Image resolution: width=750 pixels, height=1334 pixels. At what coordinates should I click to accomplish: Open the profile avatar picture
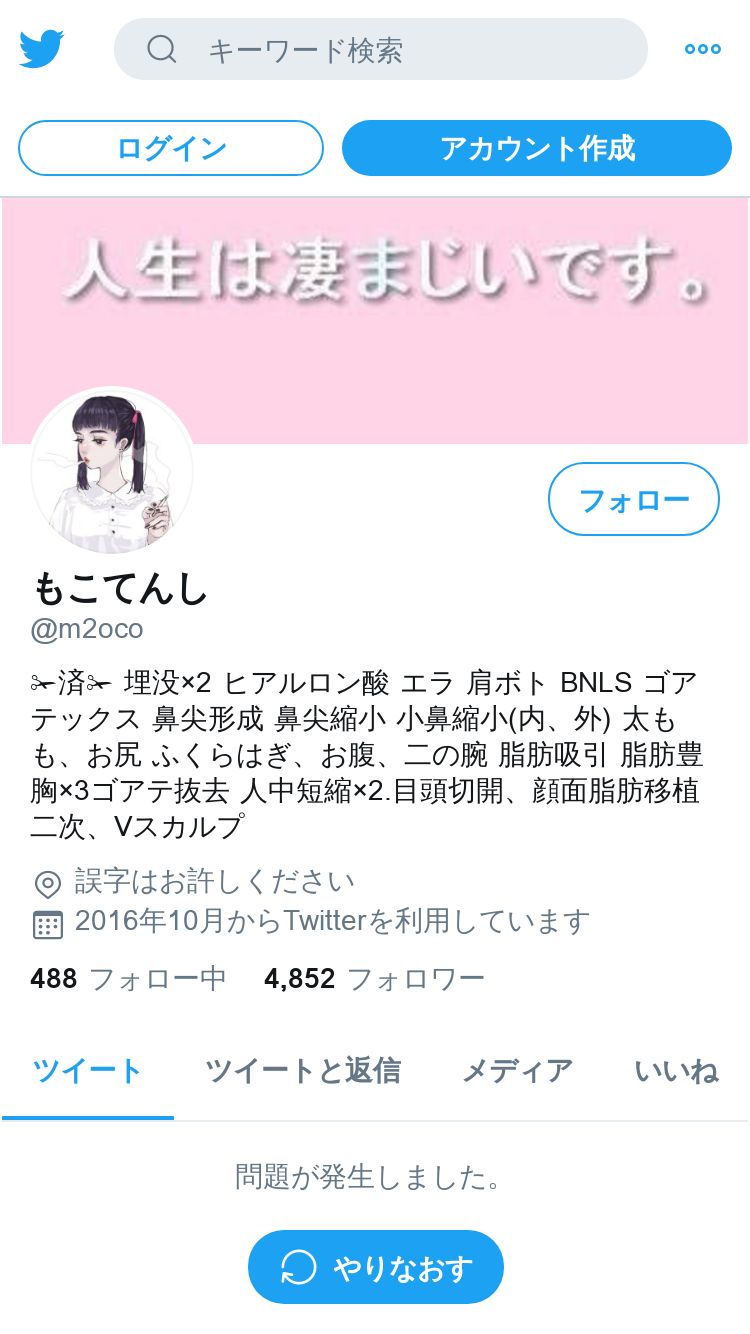[x=112, y=470]
